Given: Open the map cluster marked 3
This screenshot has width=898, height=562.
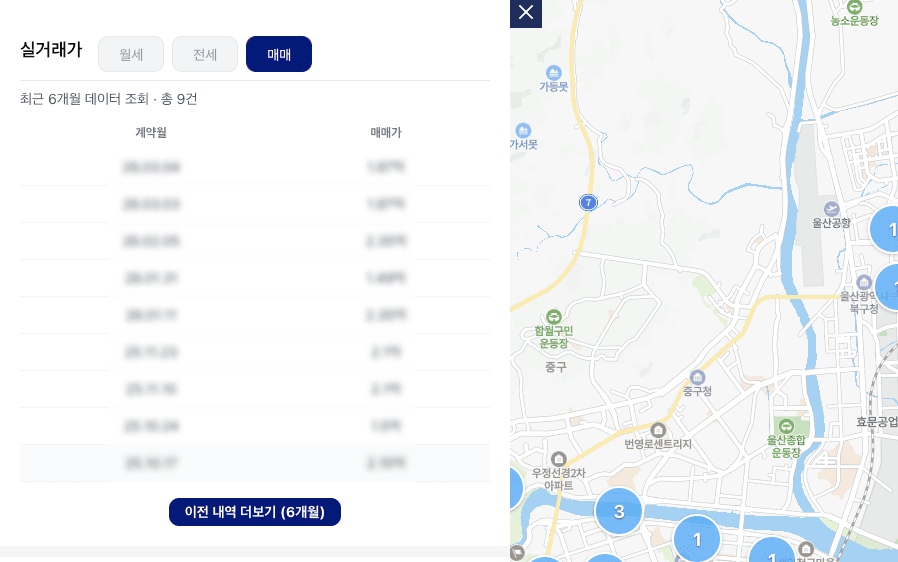Looking at the screenshot, I should pos(618,512).
